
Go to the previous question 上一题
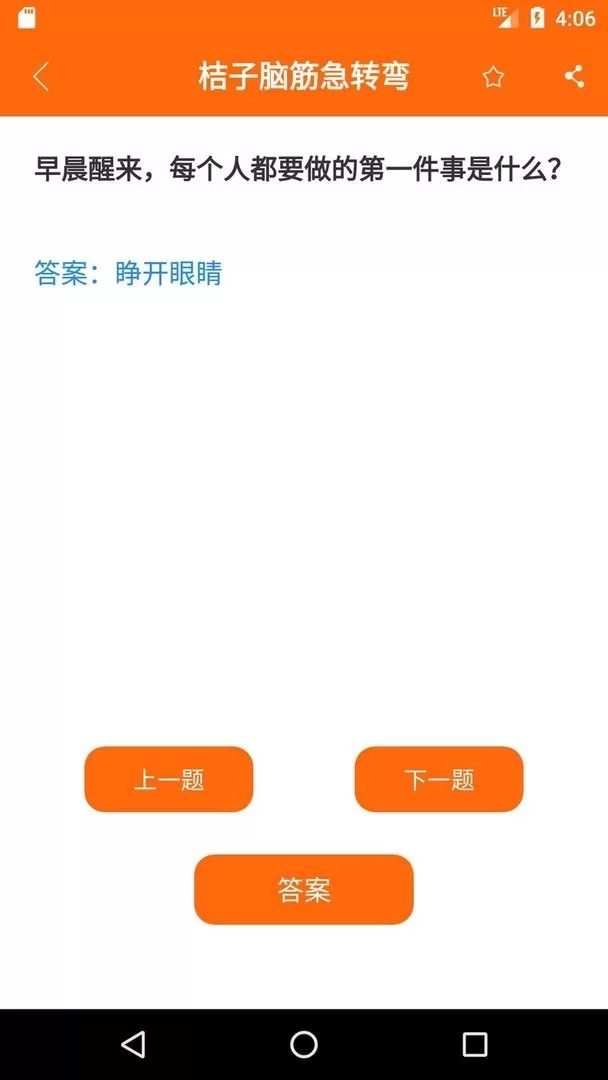coord(169,779)
